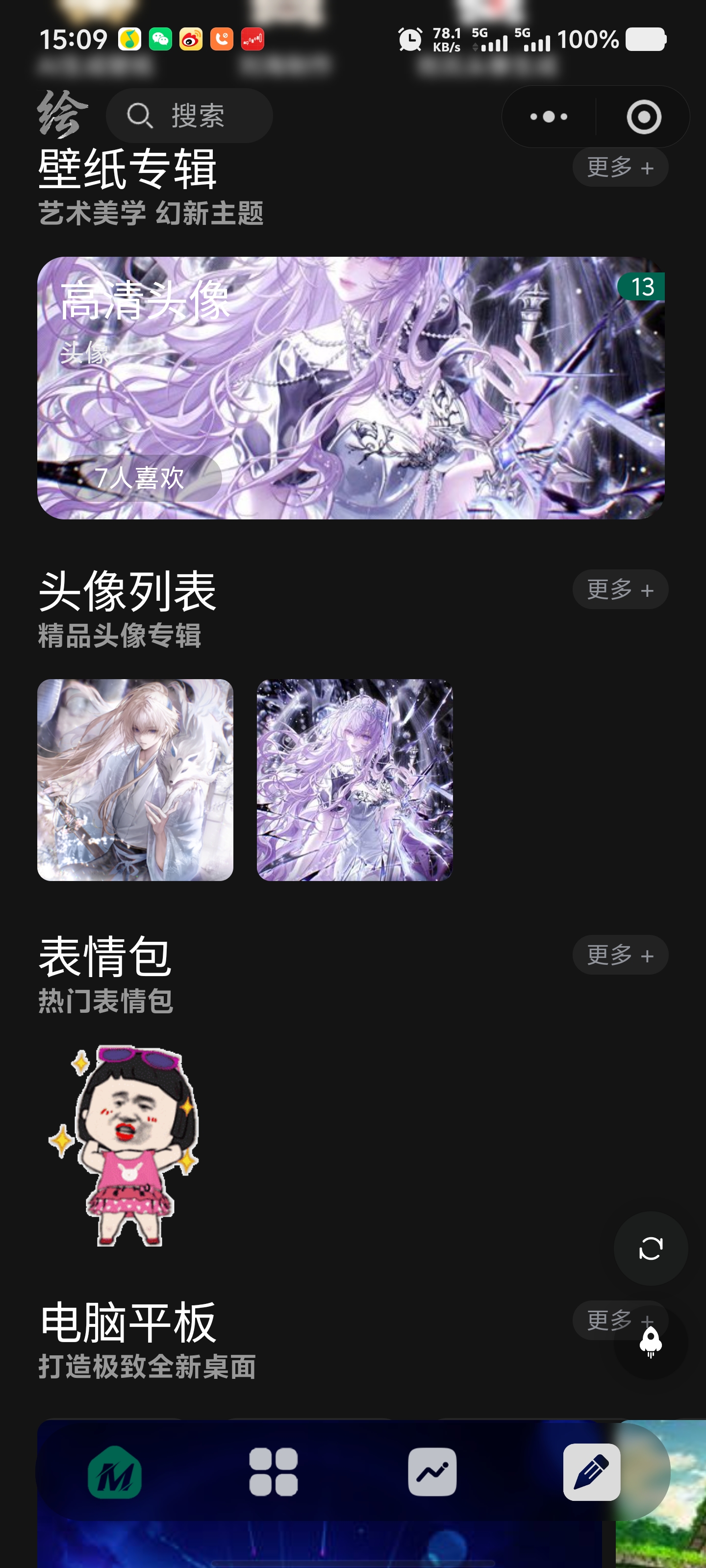Image resolution: width=706 pixels, height=1568 pixels.
Task: Switch to the trends chart tab
Action: click(x=432, y=1473)
